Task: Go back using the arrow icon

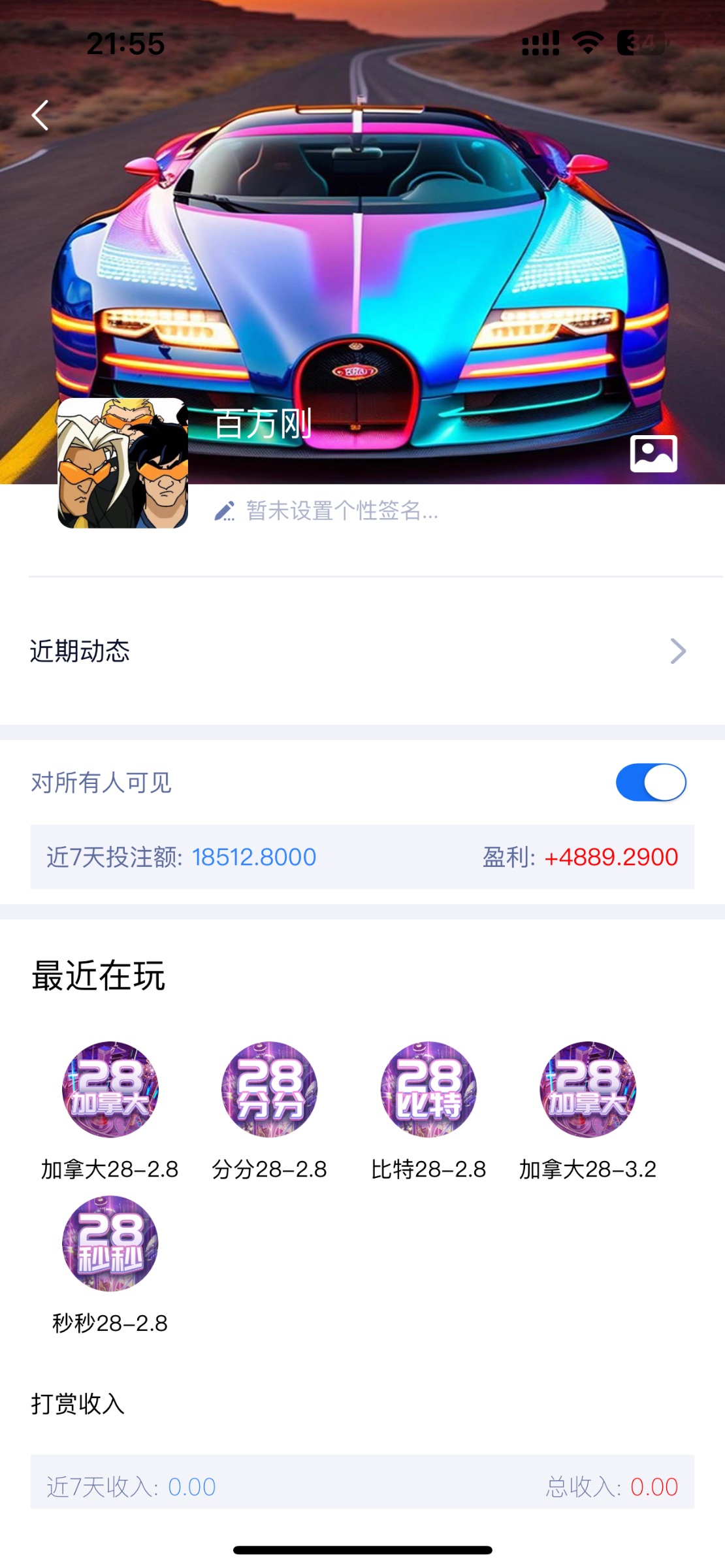Action: [x=40, y=116]
